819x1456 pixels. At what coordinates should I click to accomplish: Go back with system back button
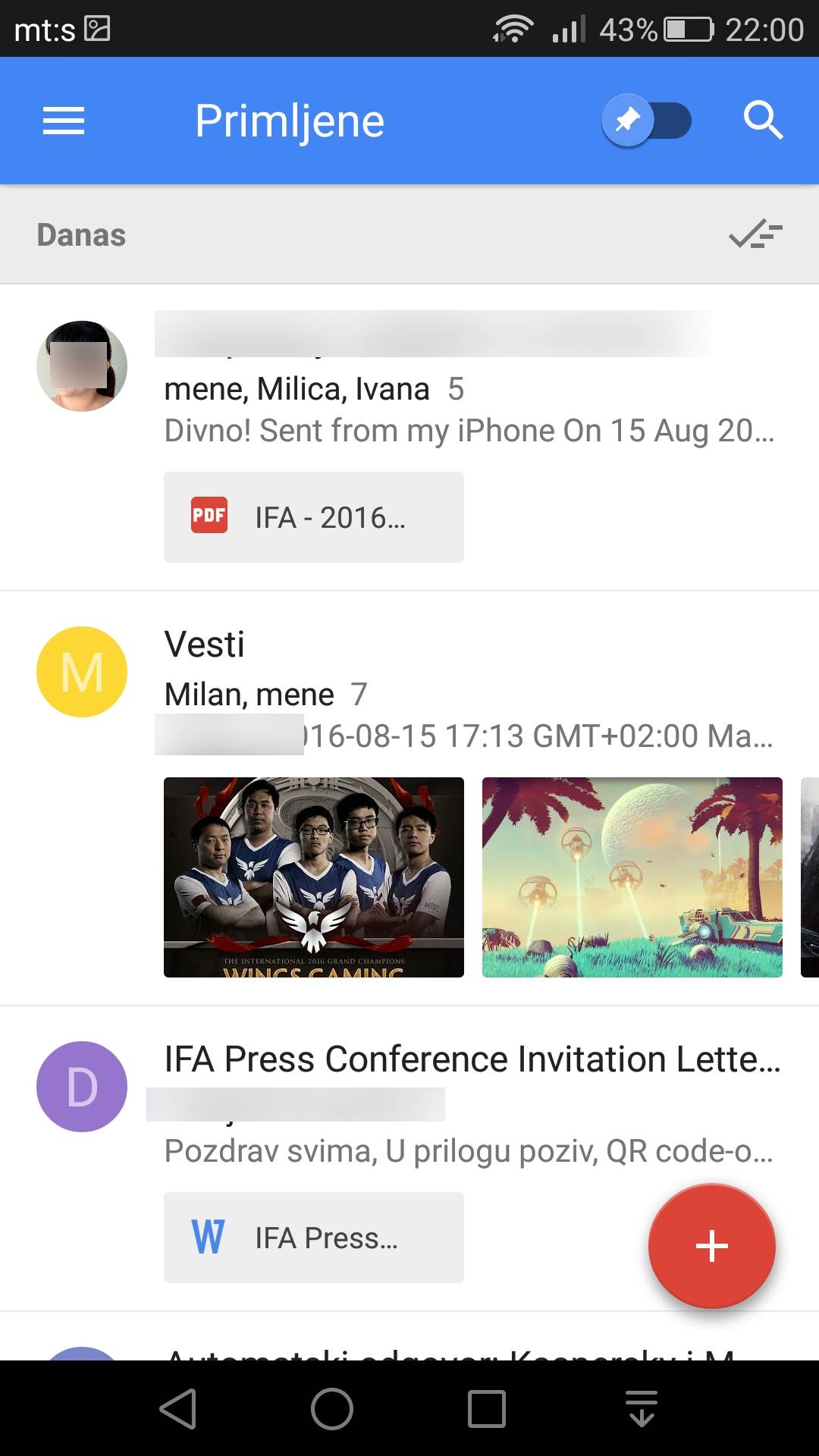point(179,1409)
